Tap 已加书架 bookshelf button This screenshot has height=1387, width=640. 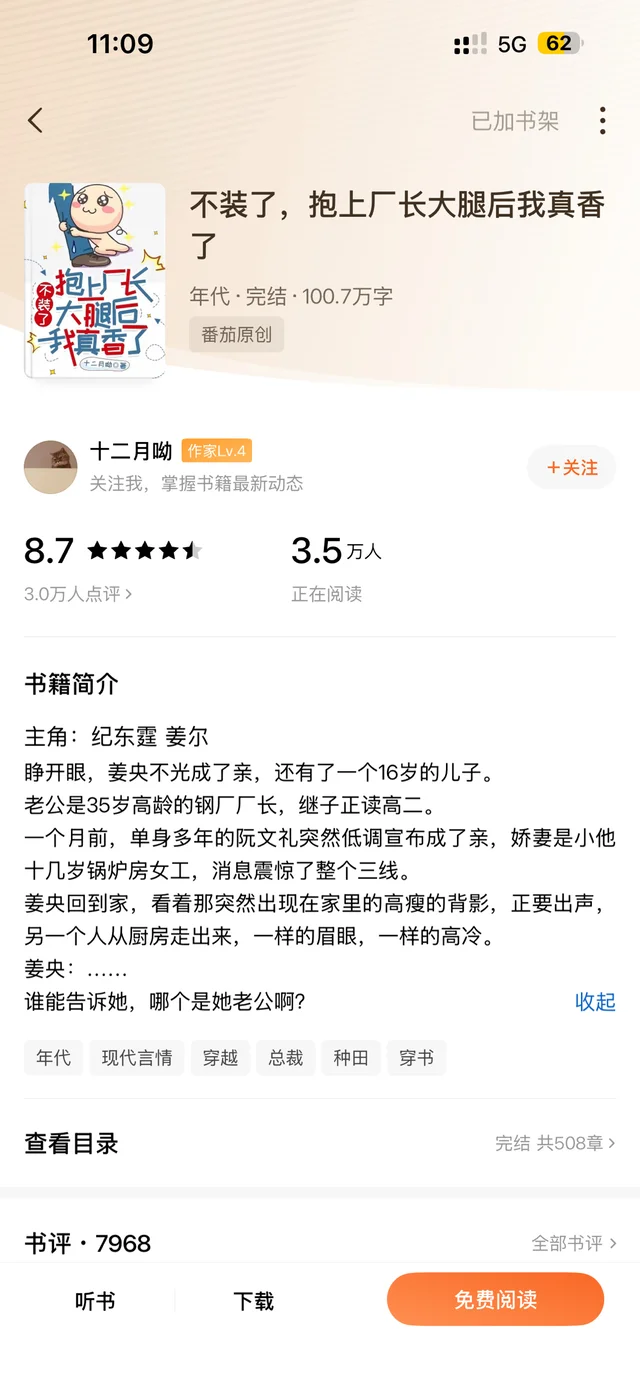(x=515, y=122)
